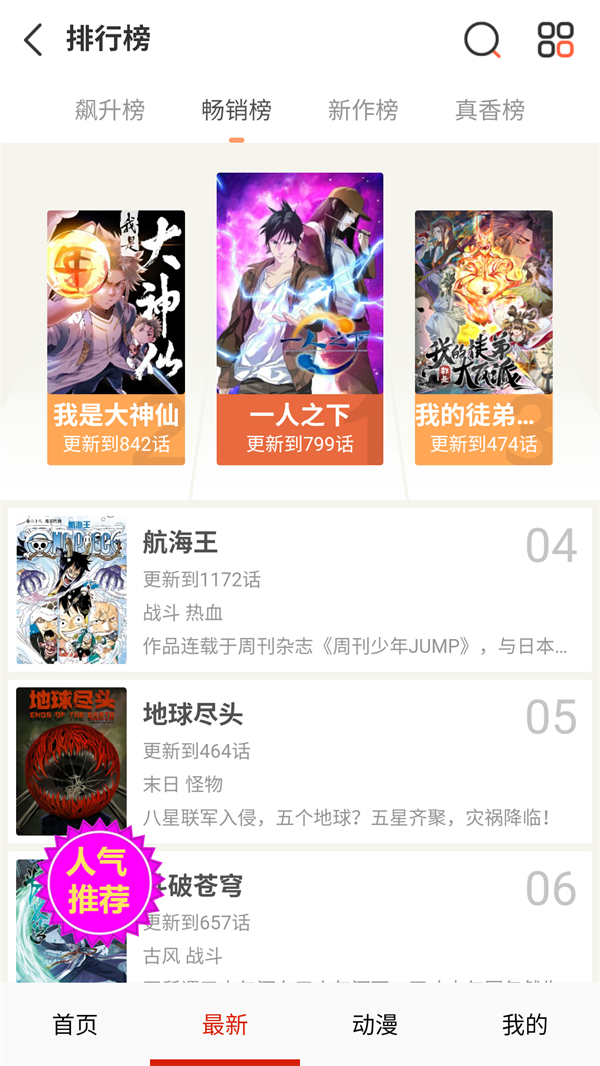Image resolution: width=600 pixels, height=1066 pixels.
Task: Switch to the 新作榜 tab
Action: click(x=363, y=110)
